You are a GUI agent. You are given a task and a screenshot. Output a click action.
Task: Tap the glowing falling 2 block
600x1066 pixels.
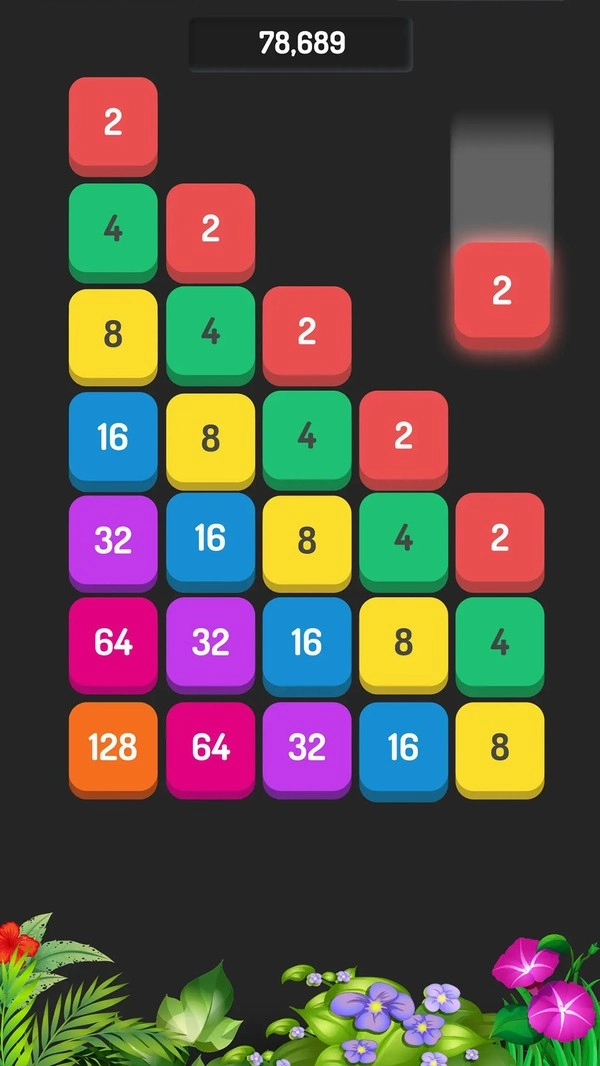click(x=501, y=290)
